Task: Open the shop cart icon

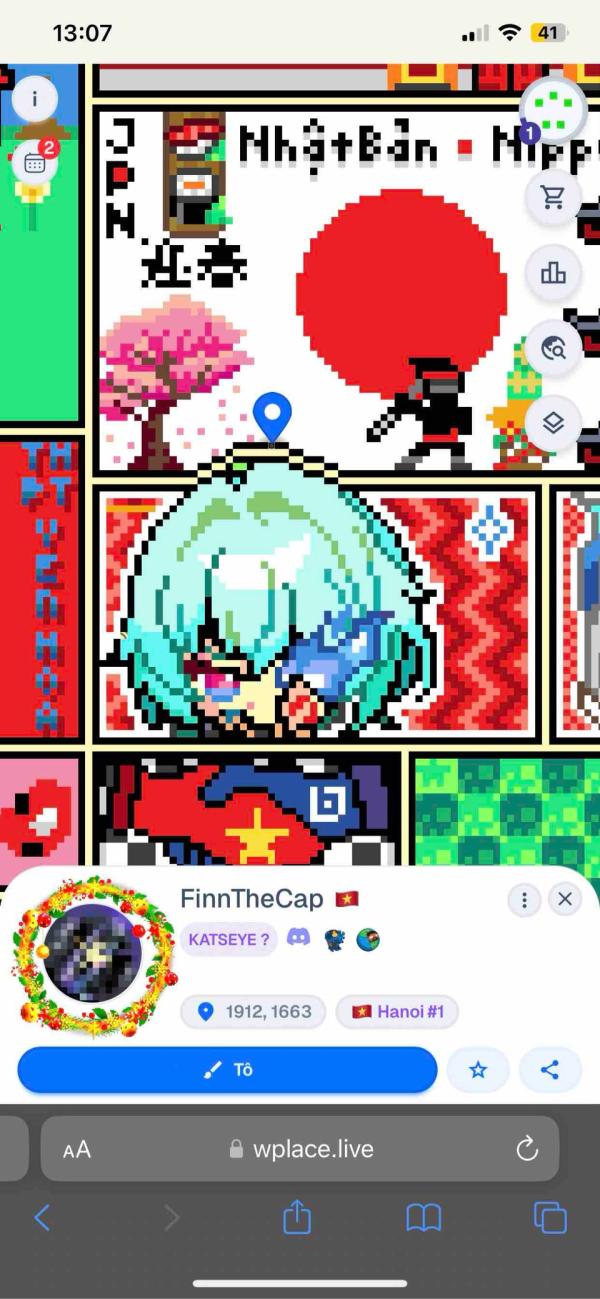Action: pos(553,198)
